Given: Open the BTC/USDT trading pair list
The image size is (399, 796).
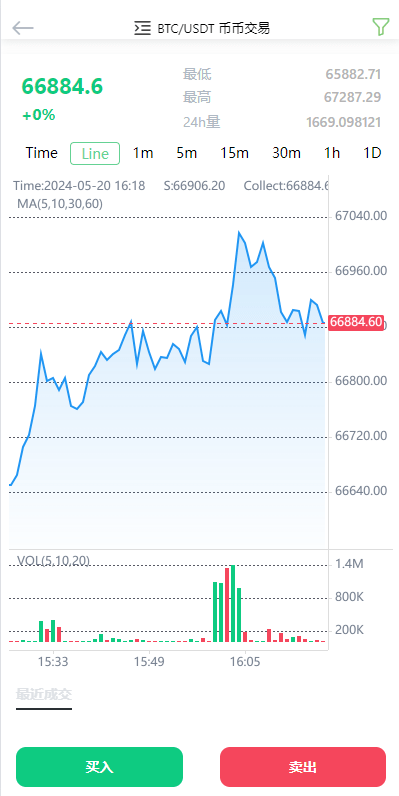Looking at the screenshot, I should point(202,28).
